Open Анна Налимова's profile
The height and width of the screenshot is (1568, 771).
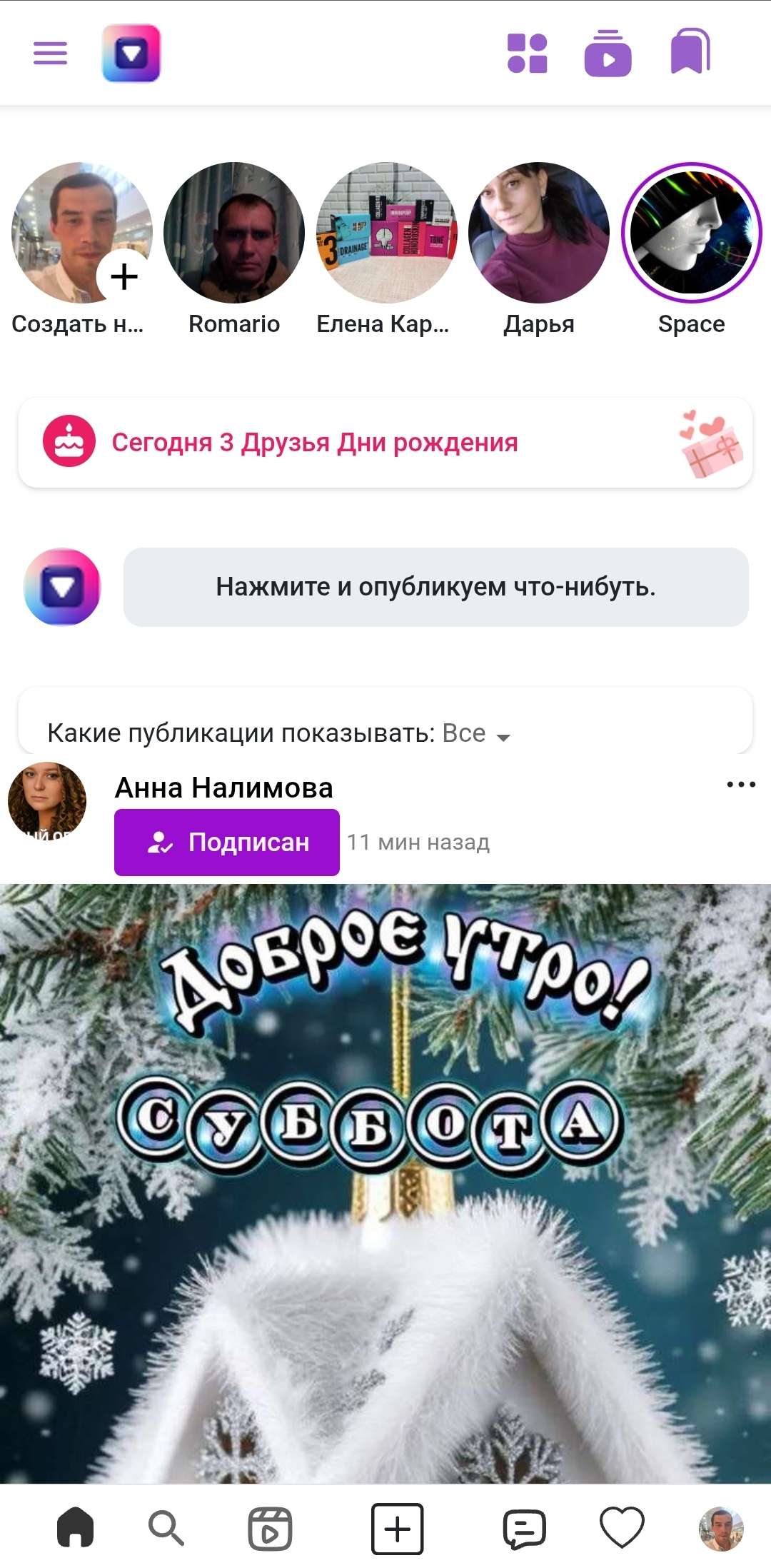click(223, 788)
